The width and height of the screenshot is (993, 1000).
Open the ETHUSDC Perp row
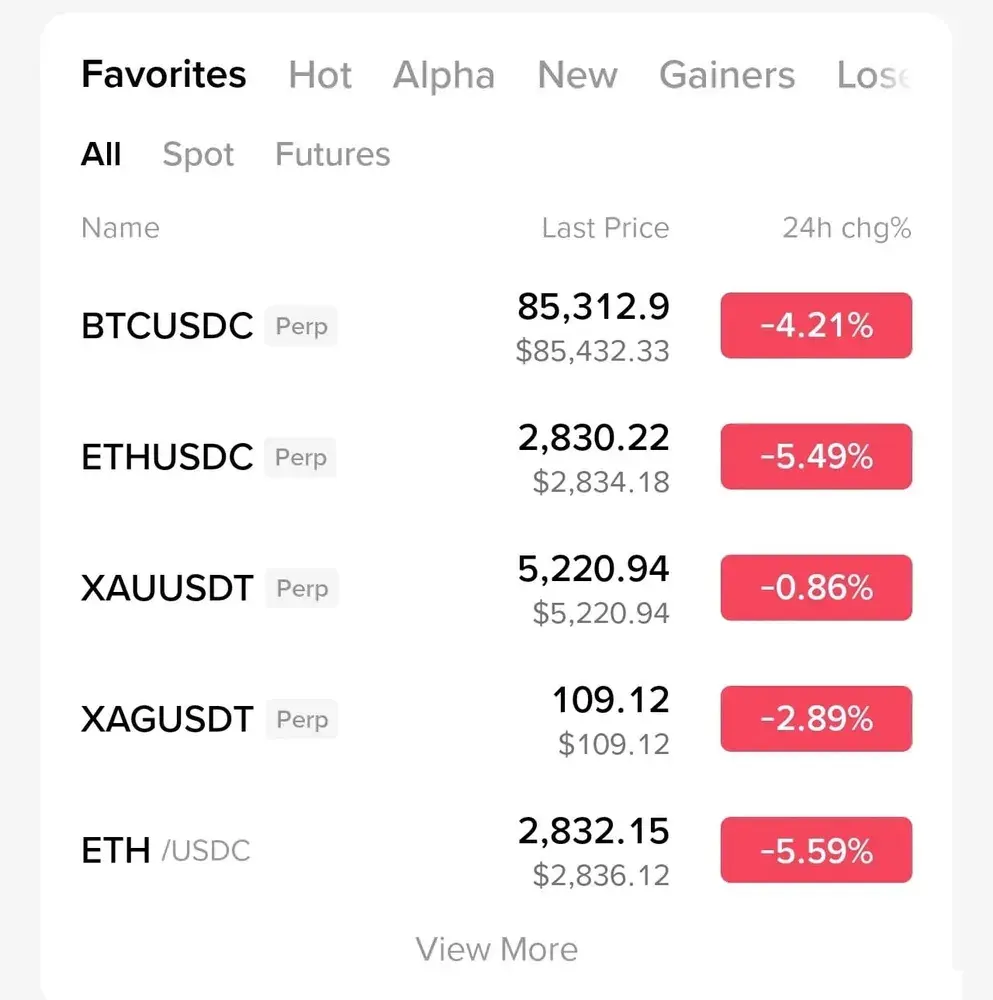(x=167, y=457)
